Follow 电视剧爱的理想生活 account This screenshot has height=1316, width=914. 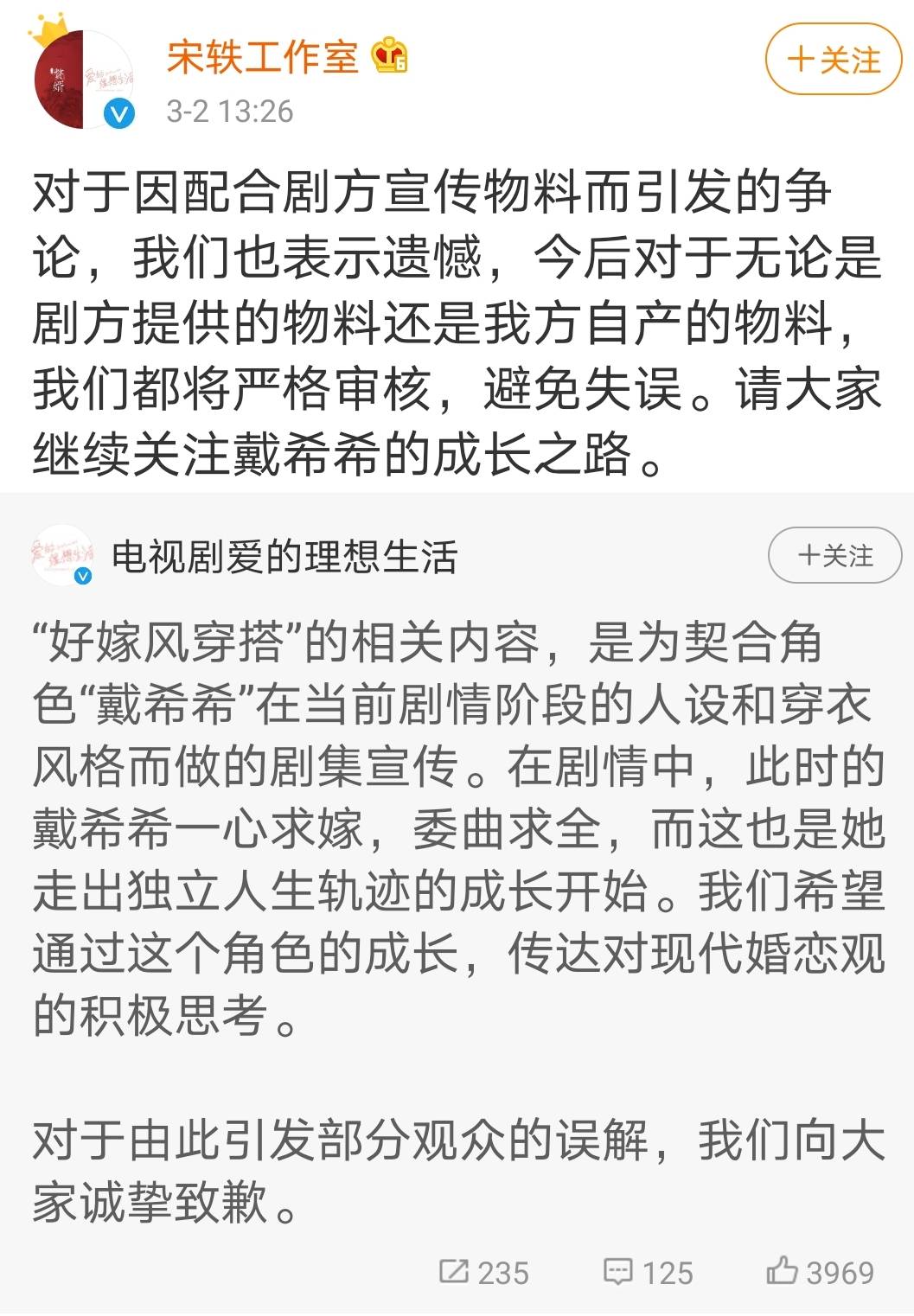click(834, 555)
